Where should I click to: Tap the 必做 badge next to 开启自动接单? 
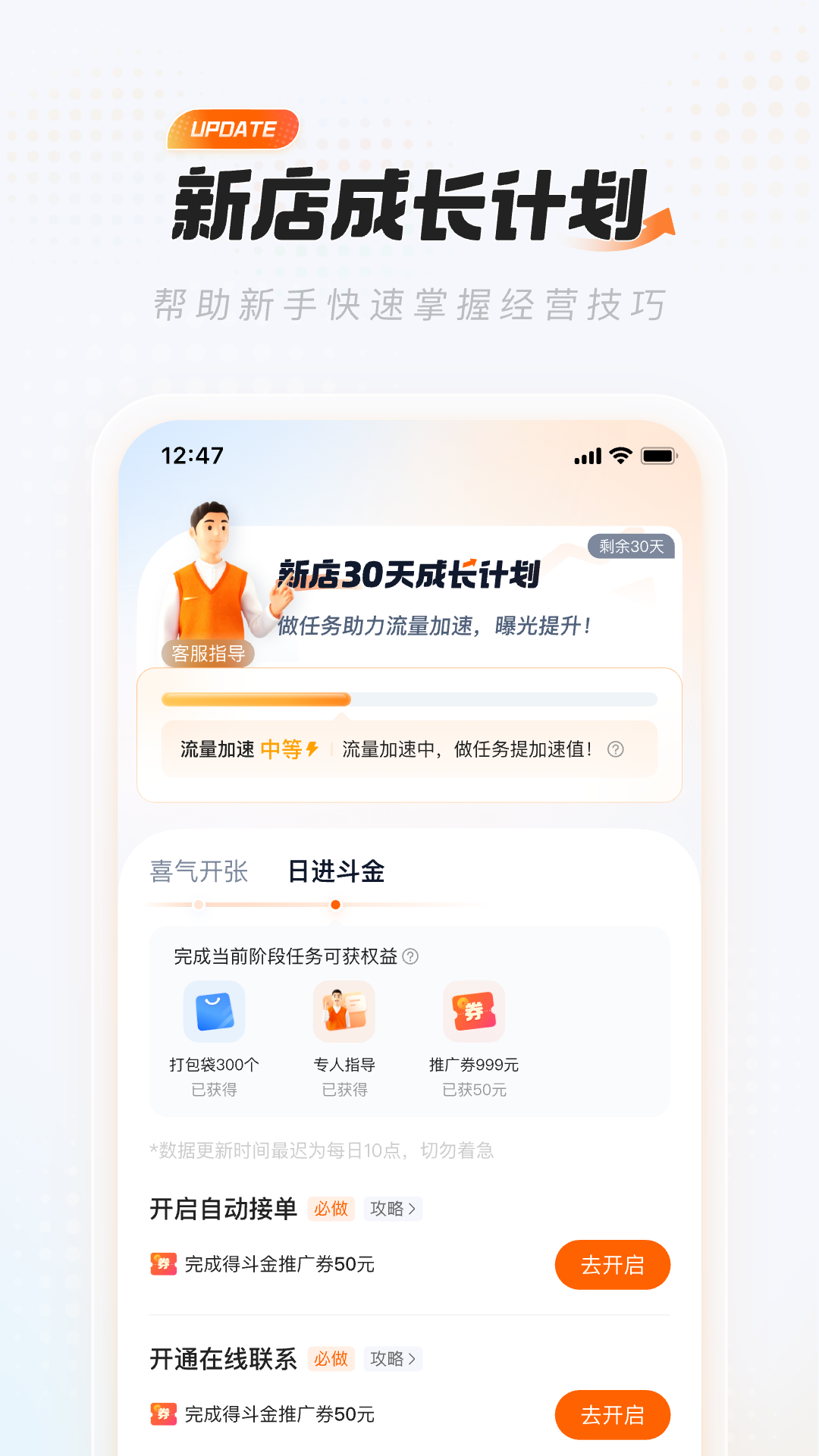[x=332, y=1209]
